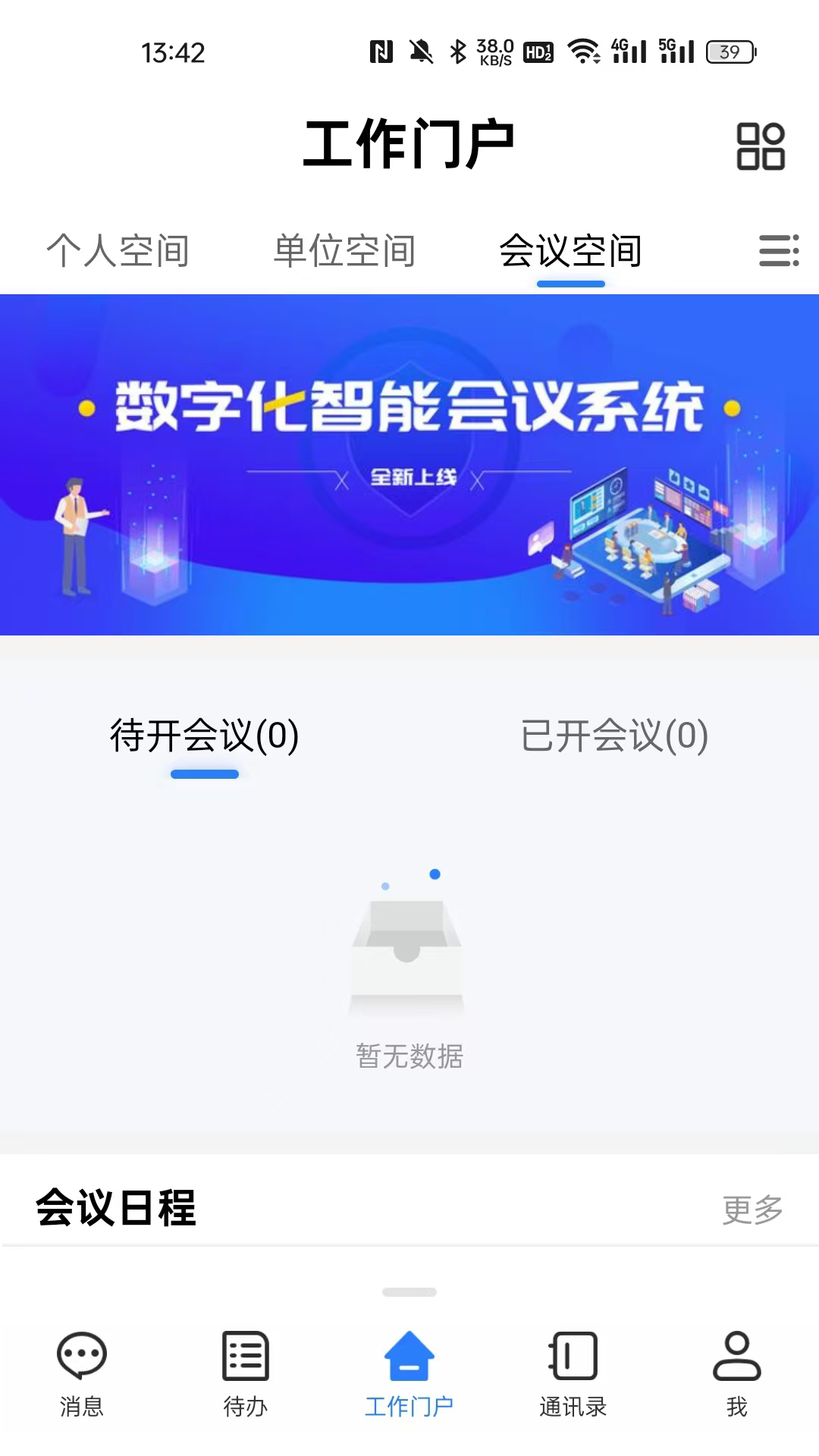Screen dimensions: 819x1456
Task: Keep 待开会议(0) selected
Action: tap(205, 736)
